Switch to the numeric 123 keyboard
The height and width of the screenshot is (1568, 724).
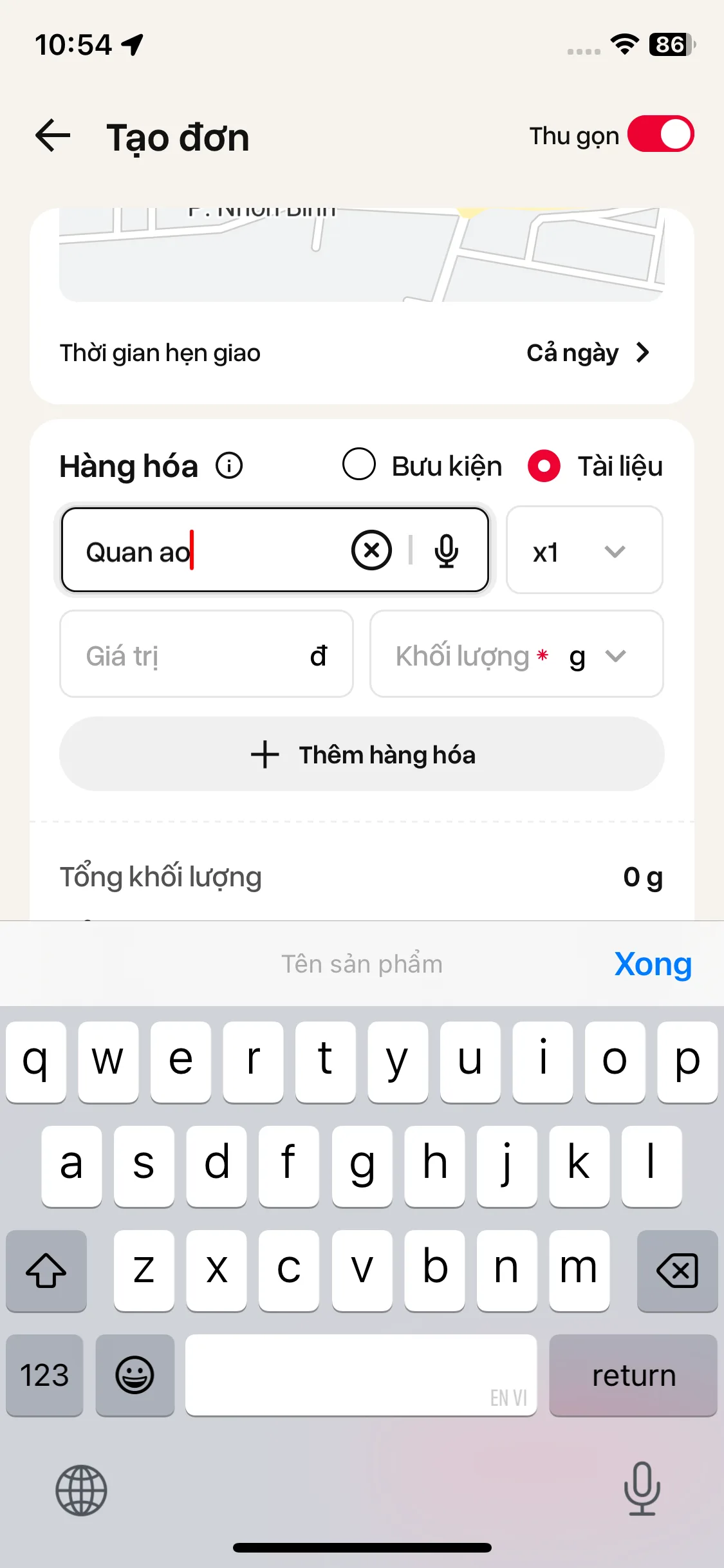(x=44, y=1376)
